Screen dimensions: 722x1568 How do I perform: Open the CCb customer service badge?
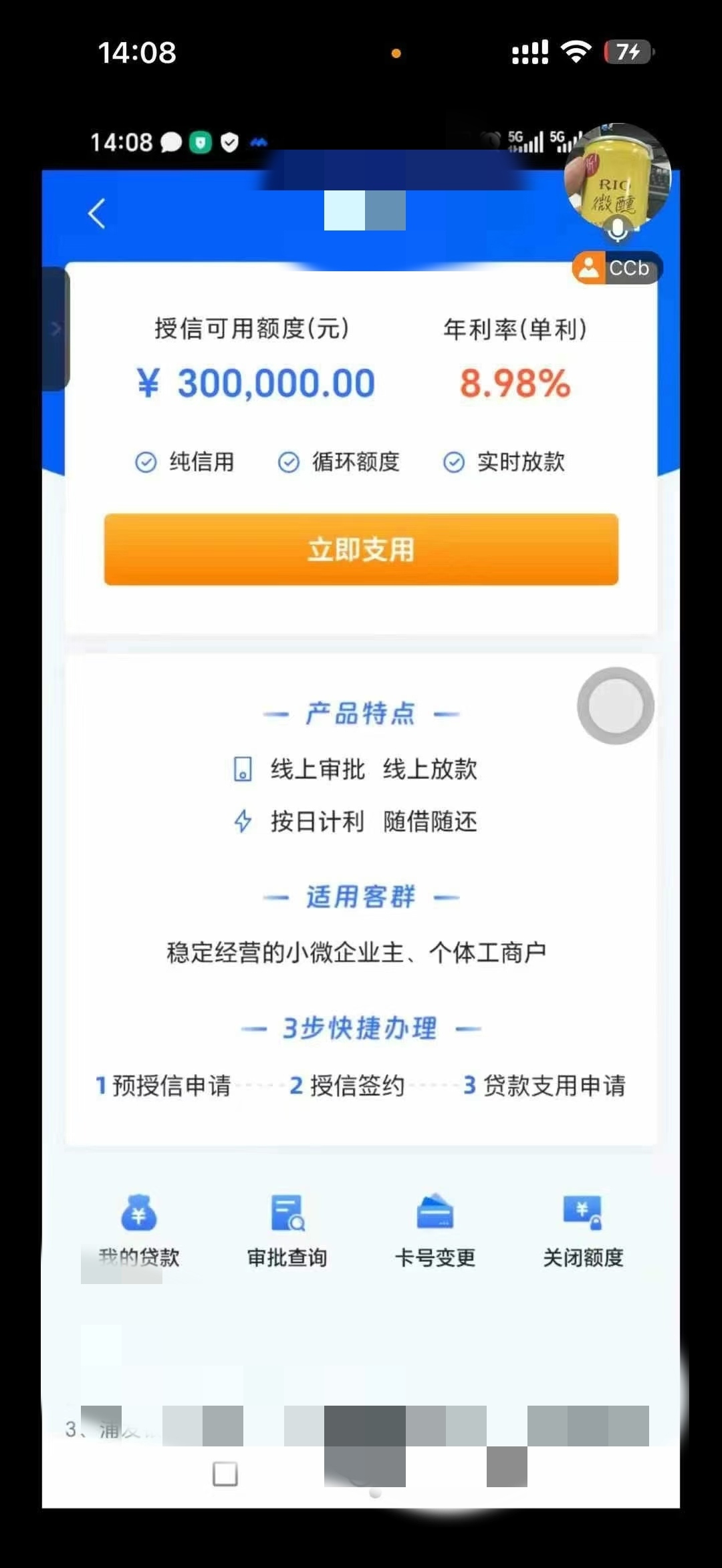coord(615,268)
